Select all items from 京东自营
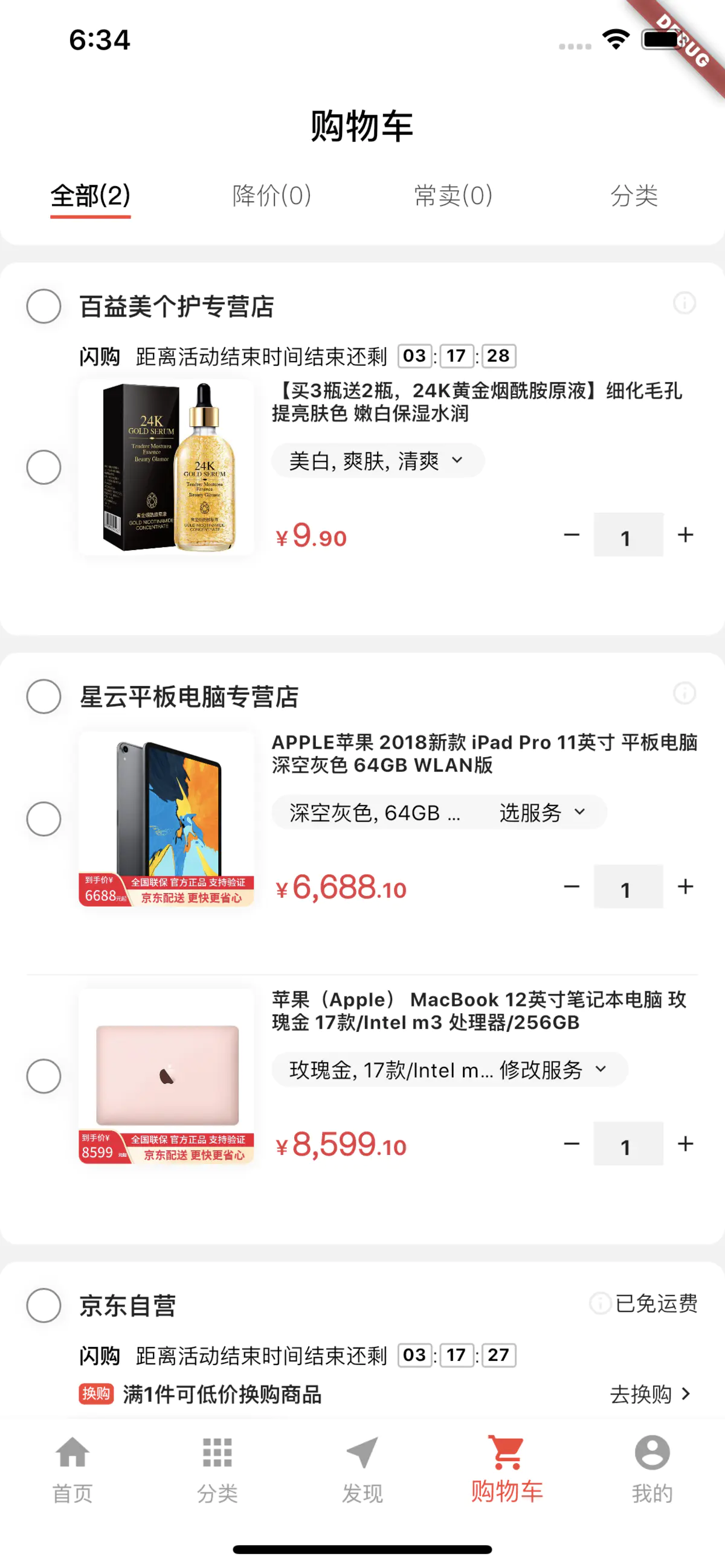Screen dimensions: 725x1568 tap(44, 1305)
